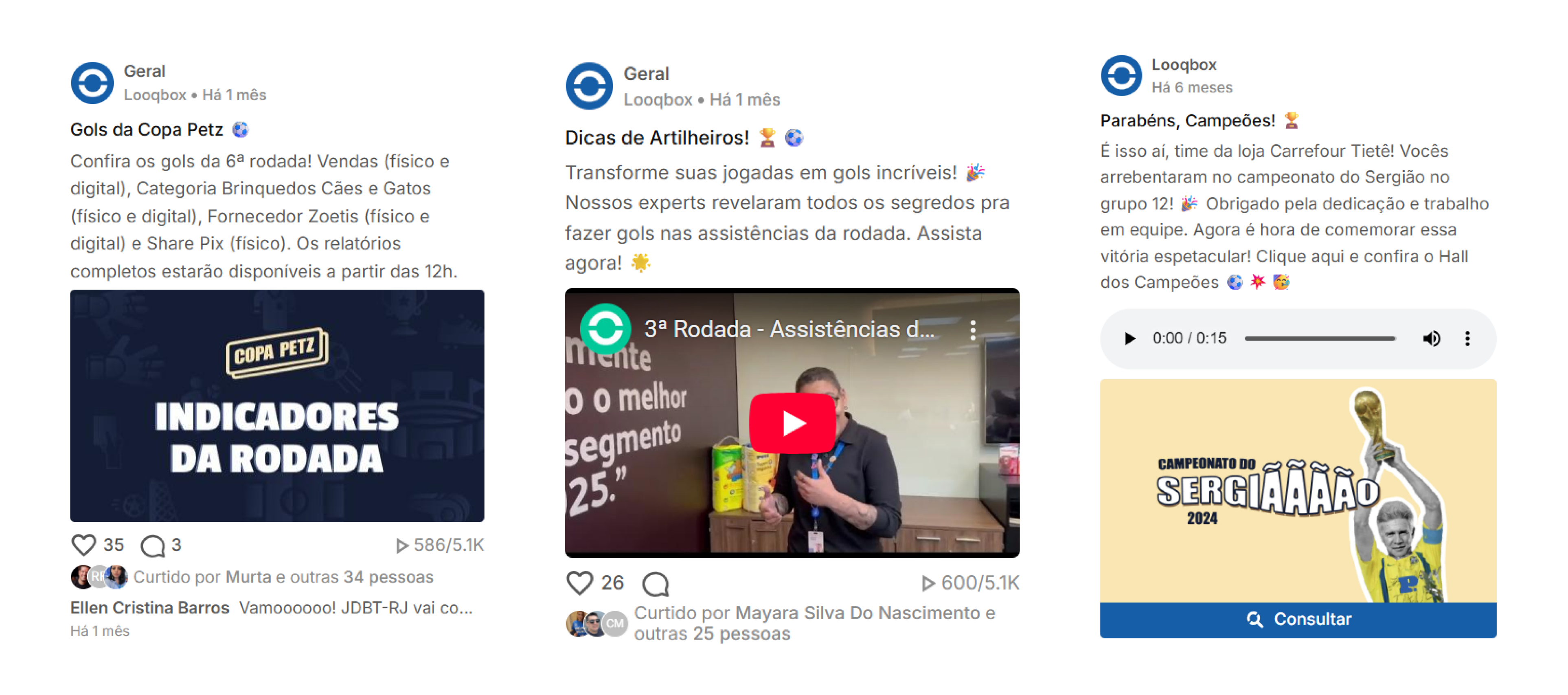The width and height of the screenshot is (1568, 695).
Task: Mute the audio player volume
Action: [x=1431, y=339]
